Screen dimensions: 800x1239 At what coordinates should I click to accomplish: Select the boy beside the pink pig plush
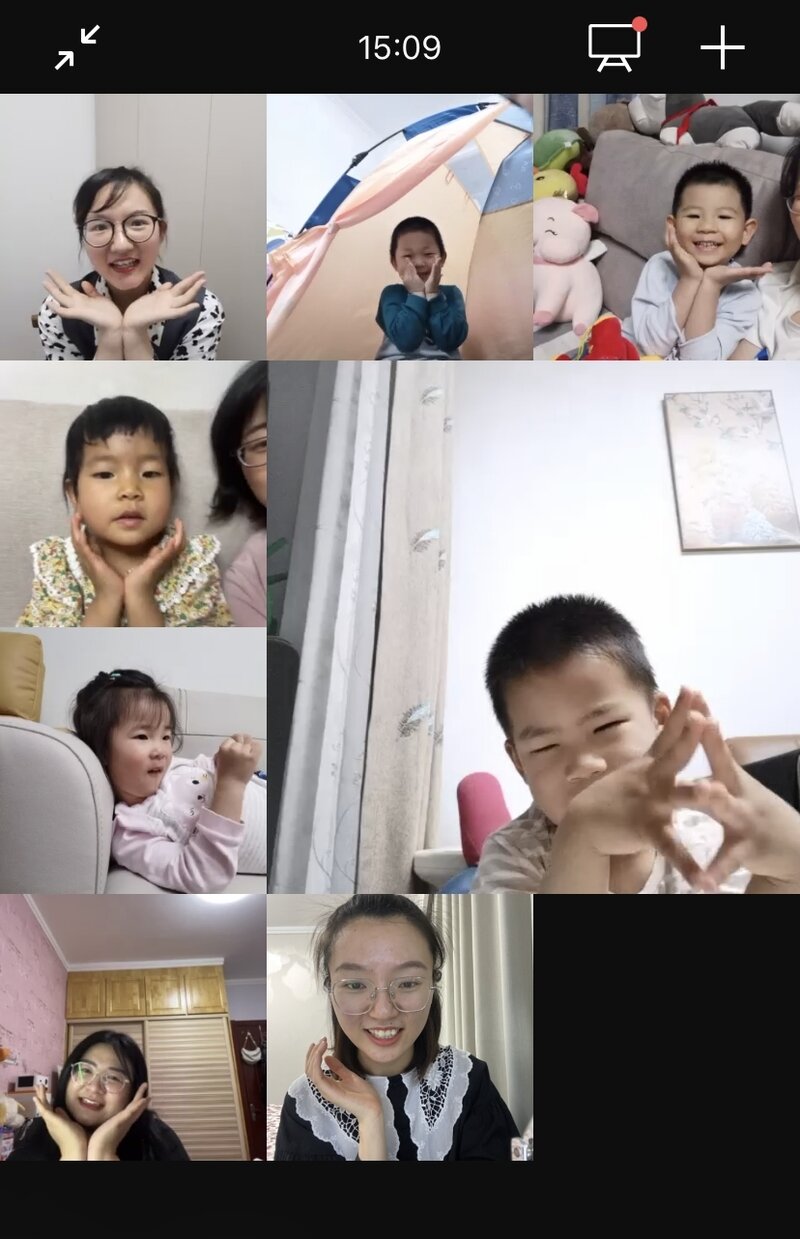[666, 227]
